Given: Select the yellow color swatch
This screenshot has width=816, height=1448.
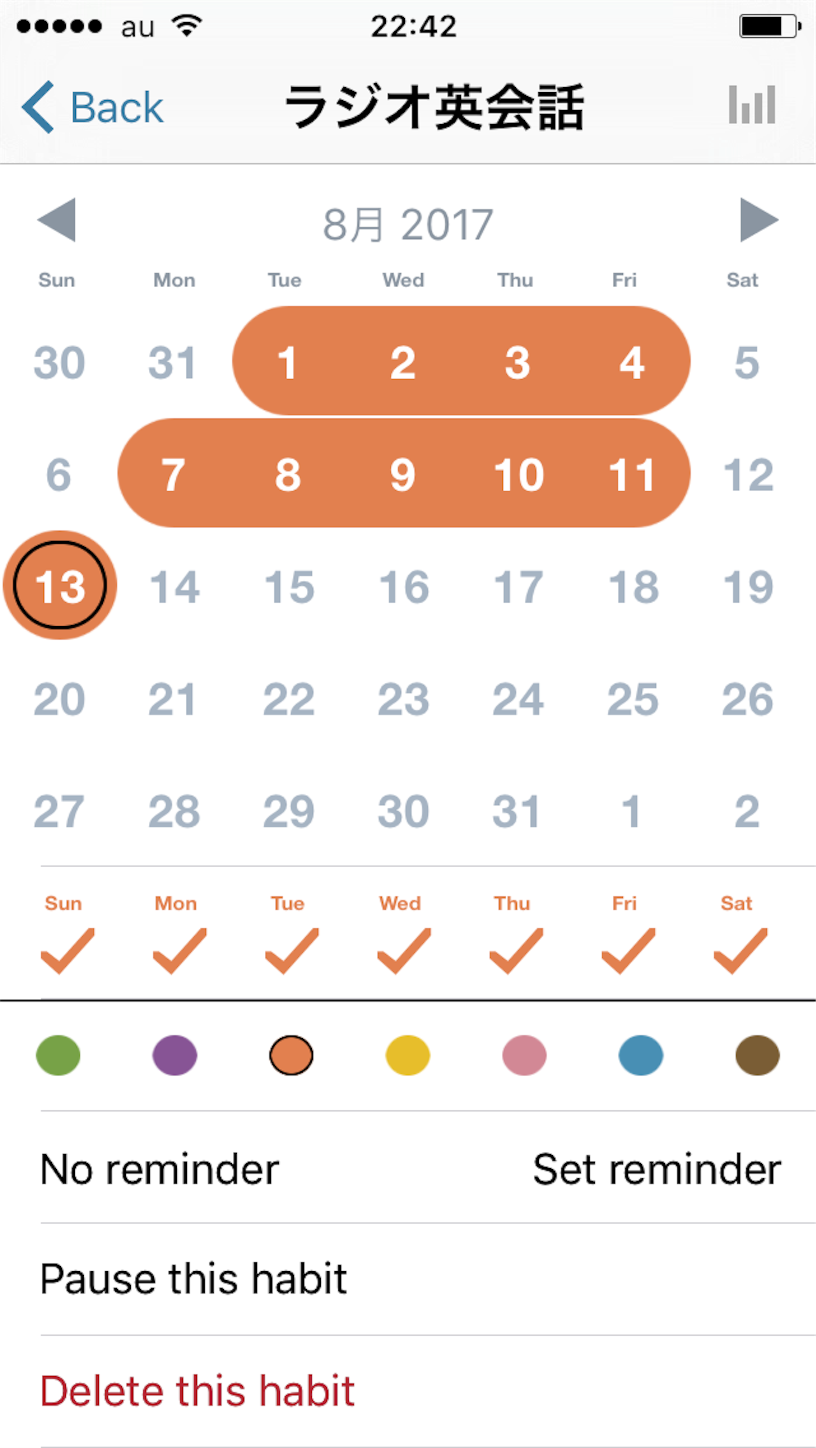Looking at the screenshot, I should click(408, 1055).
